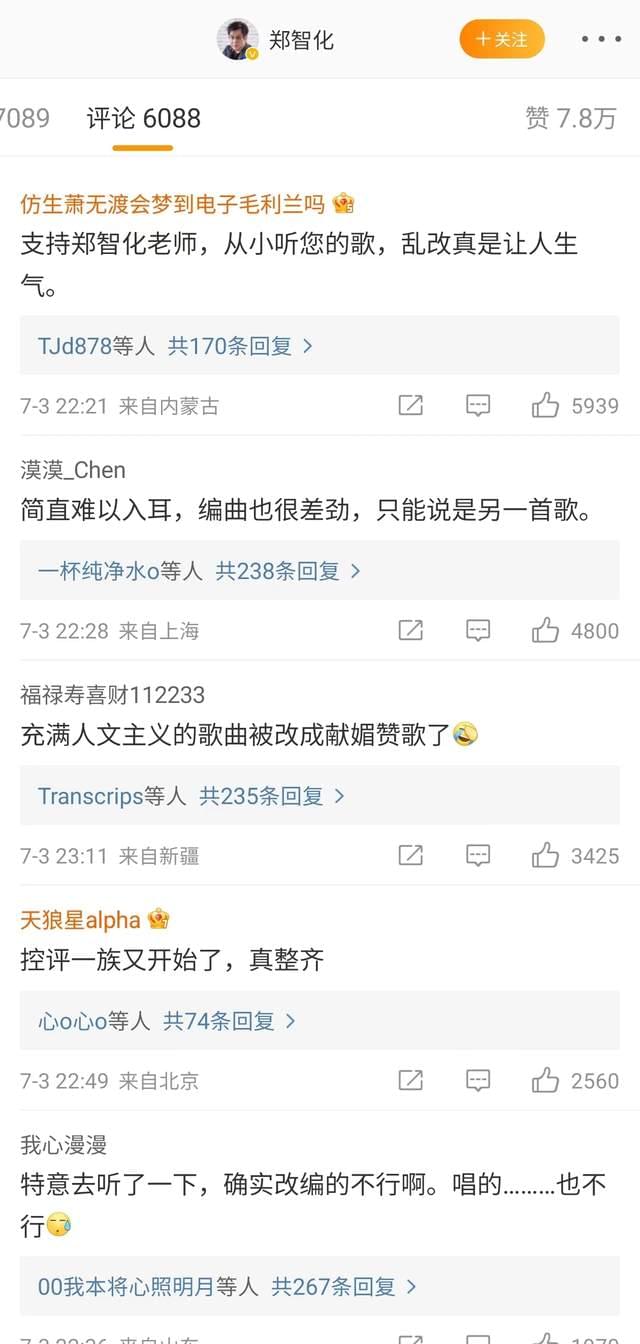Image resolution: width=640 pixels, height=1344 pixels.
Task: Expand 267 replies from 00我本将心照明月等人
Action: tap(227, 1286)
